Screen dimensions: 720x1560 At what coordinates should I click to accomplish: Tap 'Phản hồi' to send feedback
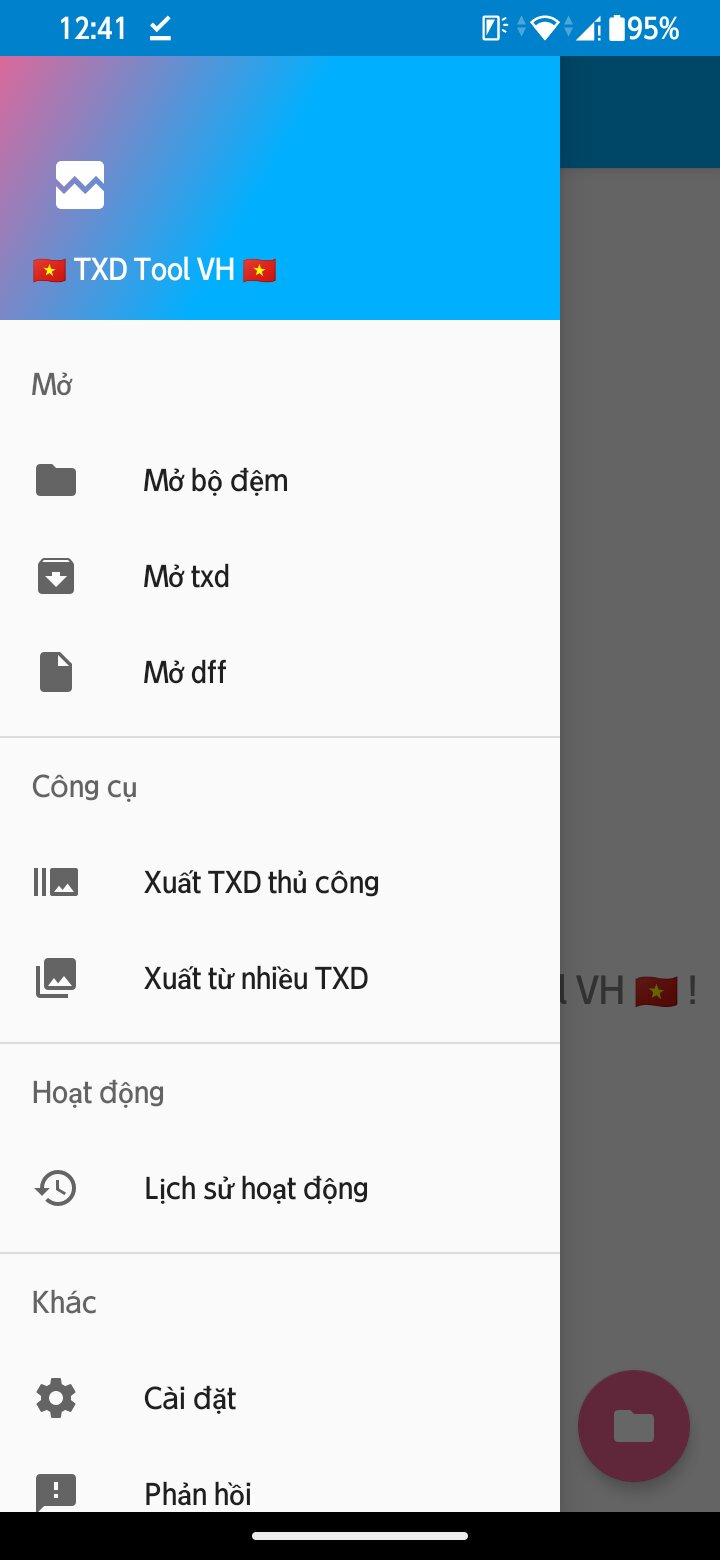tap(198, 1493)
